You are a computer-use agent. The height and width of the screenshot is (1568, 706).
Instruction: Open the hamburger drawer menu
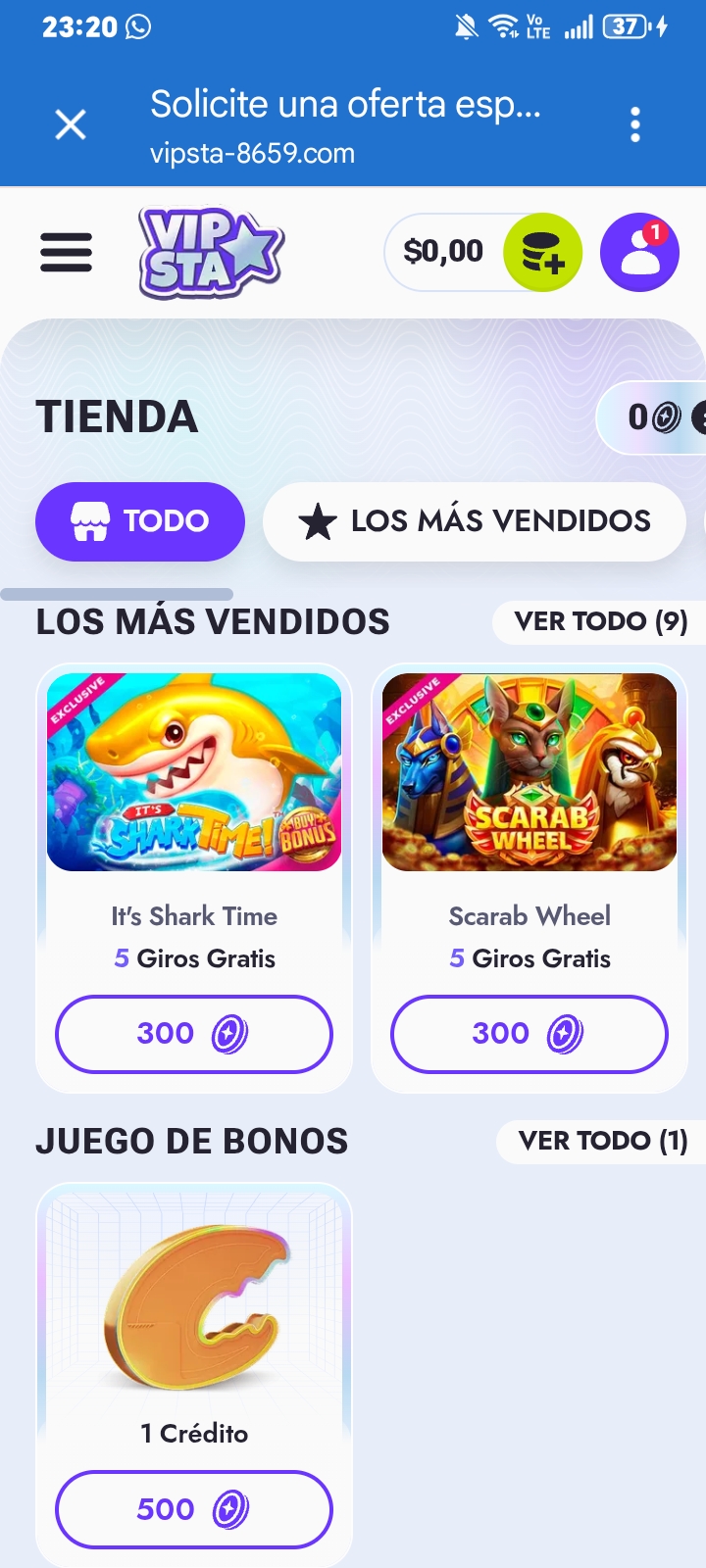(67, 253)
